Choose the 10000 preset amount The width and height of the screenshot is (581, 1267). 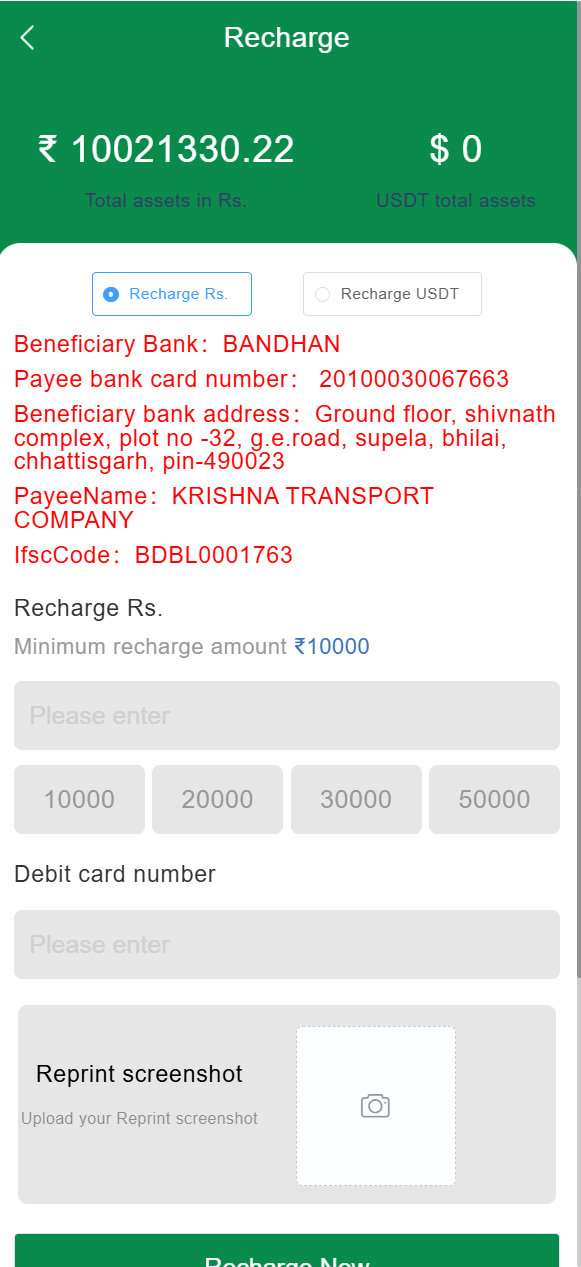(x=79, y=799)
